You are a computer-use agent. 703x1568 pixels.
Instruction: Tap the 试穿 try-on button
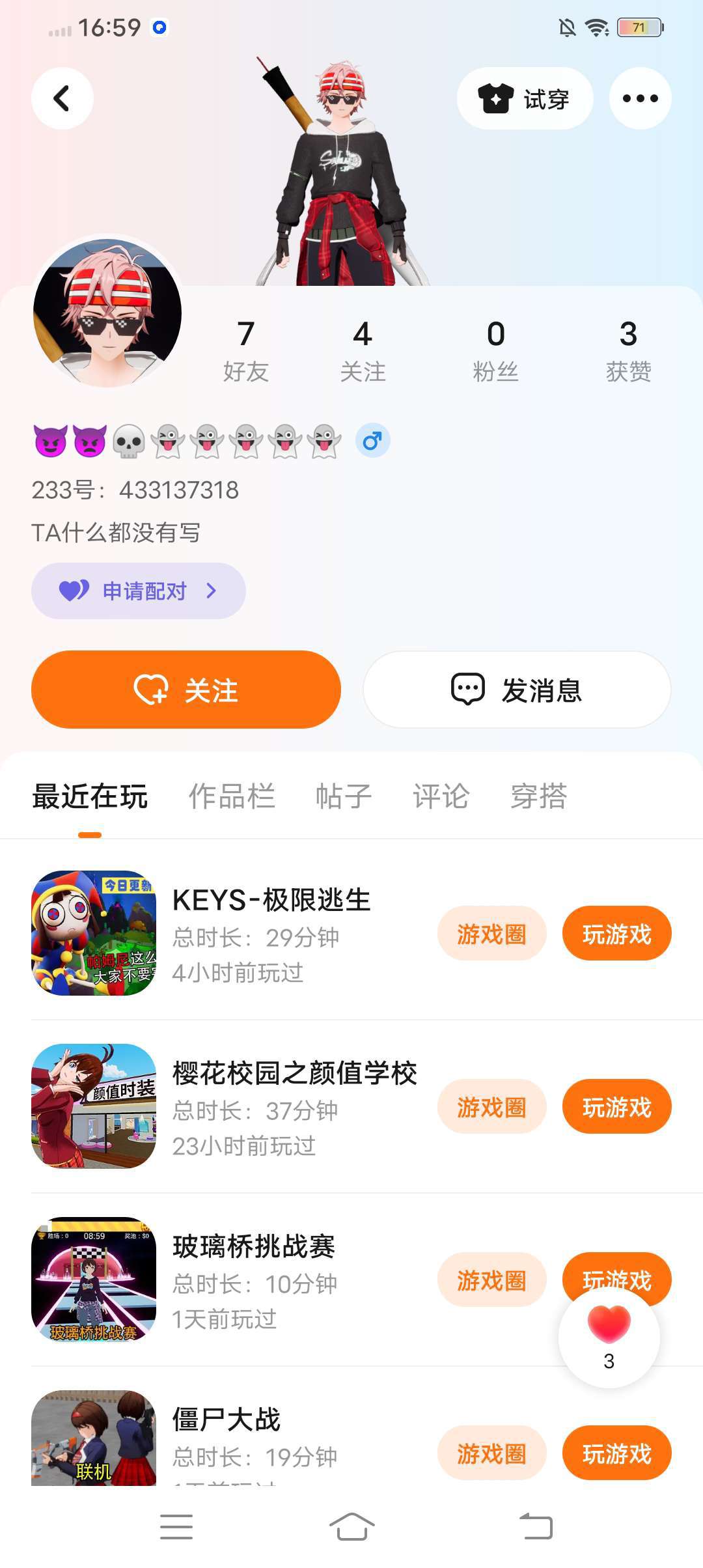(x=525, y=98)
